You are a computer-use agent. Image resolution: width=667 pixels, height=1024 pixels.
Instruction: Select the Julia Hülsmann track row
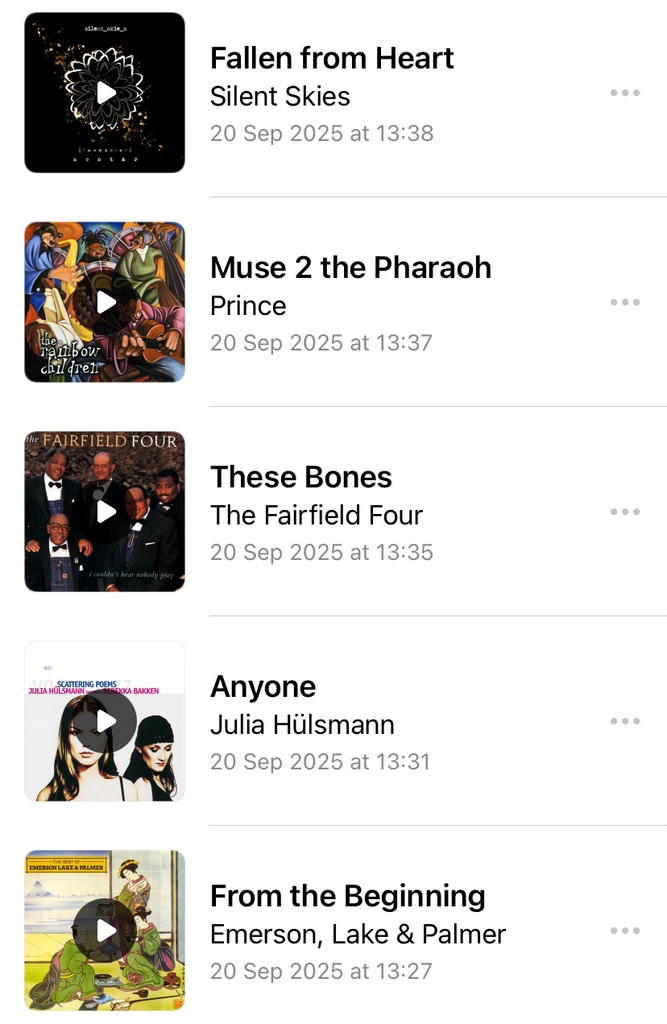coord(380,723)
